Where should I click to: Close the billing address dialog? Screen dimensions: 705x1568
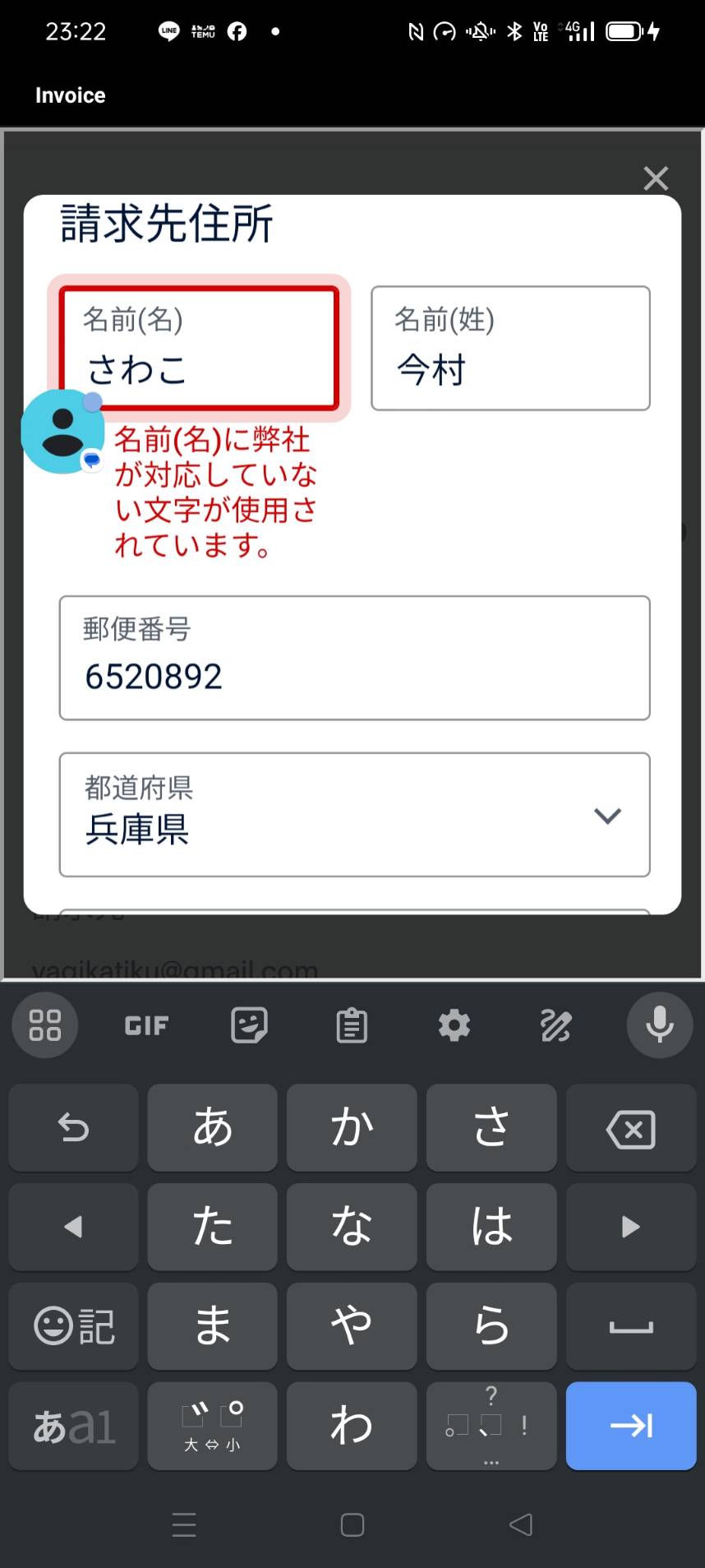click(x=656, y=178)
